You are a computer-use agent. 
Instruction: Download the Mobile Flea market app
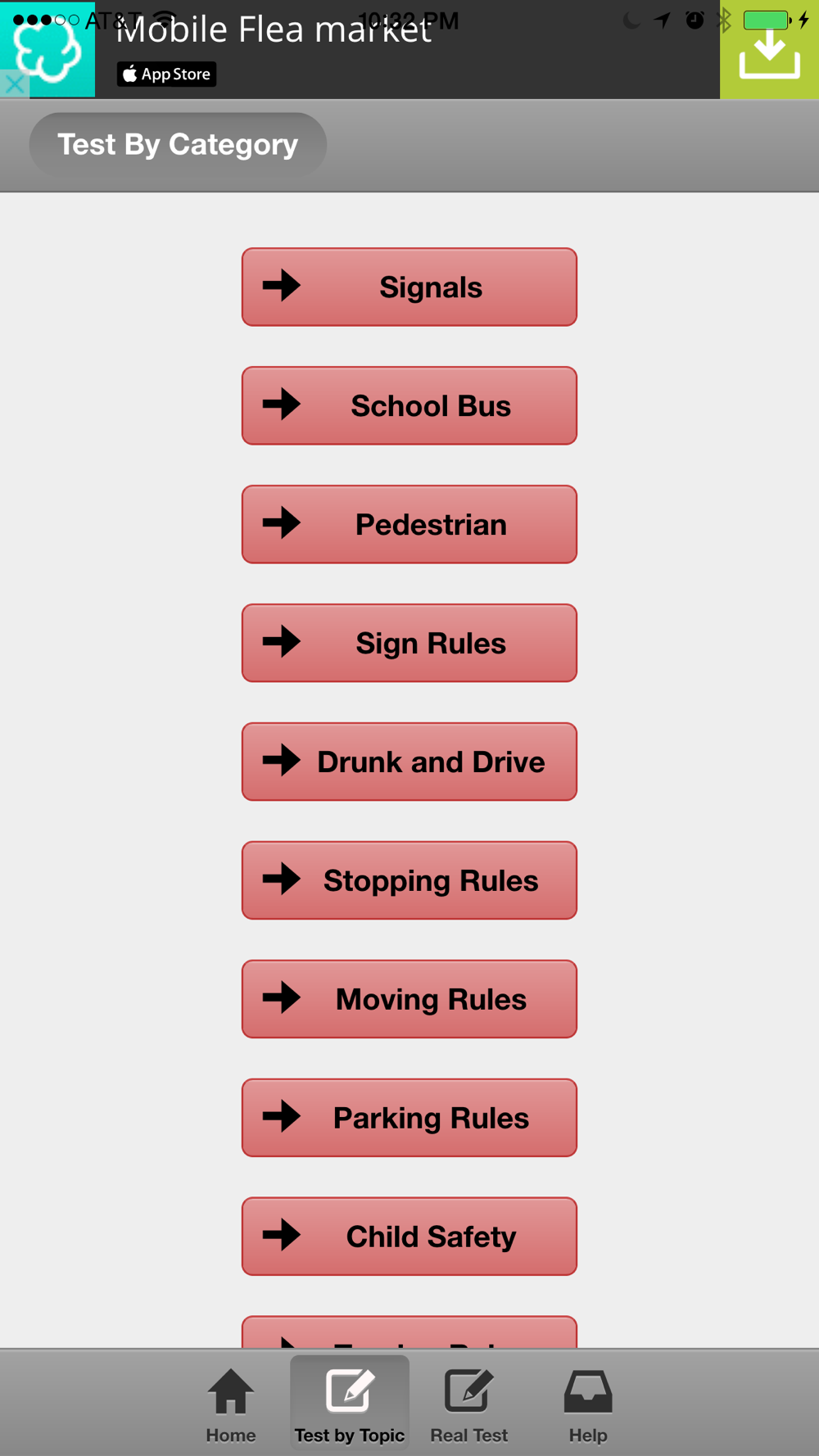tap(768, 51)
